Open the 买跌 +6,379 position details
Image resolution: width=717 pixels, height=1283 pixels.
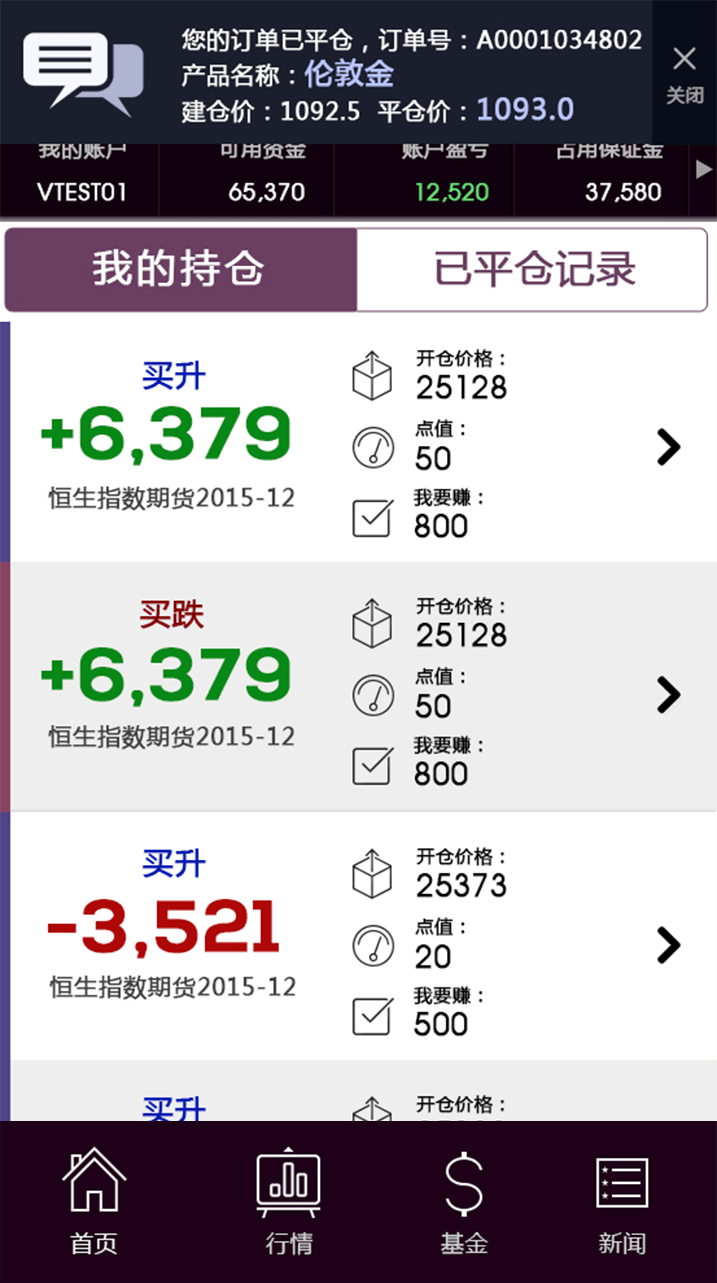358,688
